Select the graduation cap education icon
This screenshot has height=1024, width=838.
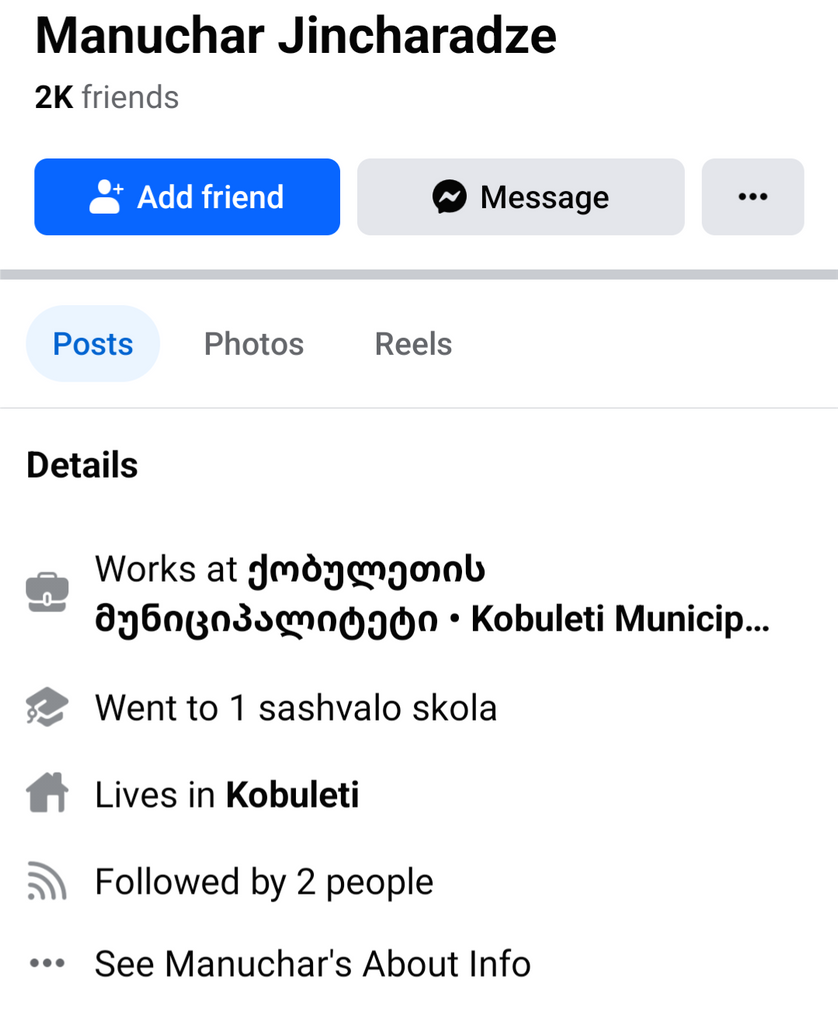point(46,707)
